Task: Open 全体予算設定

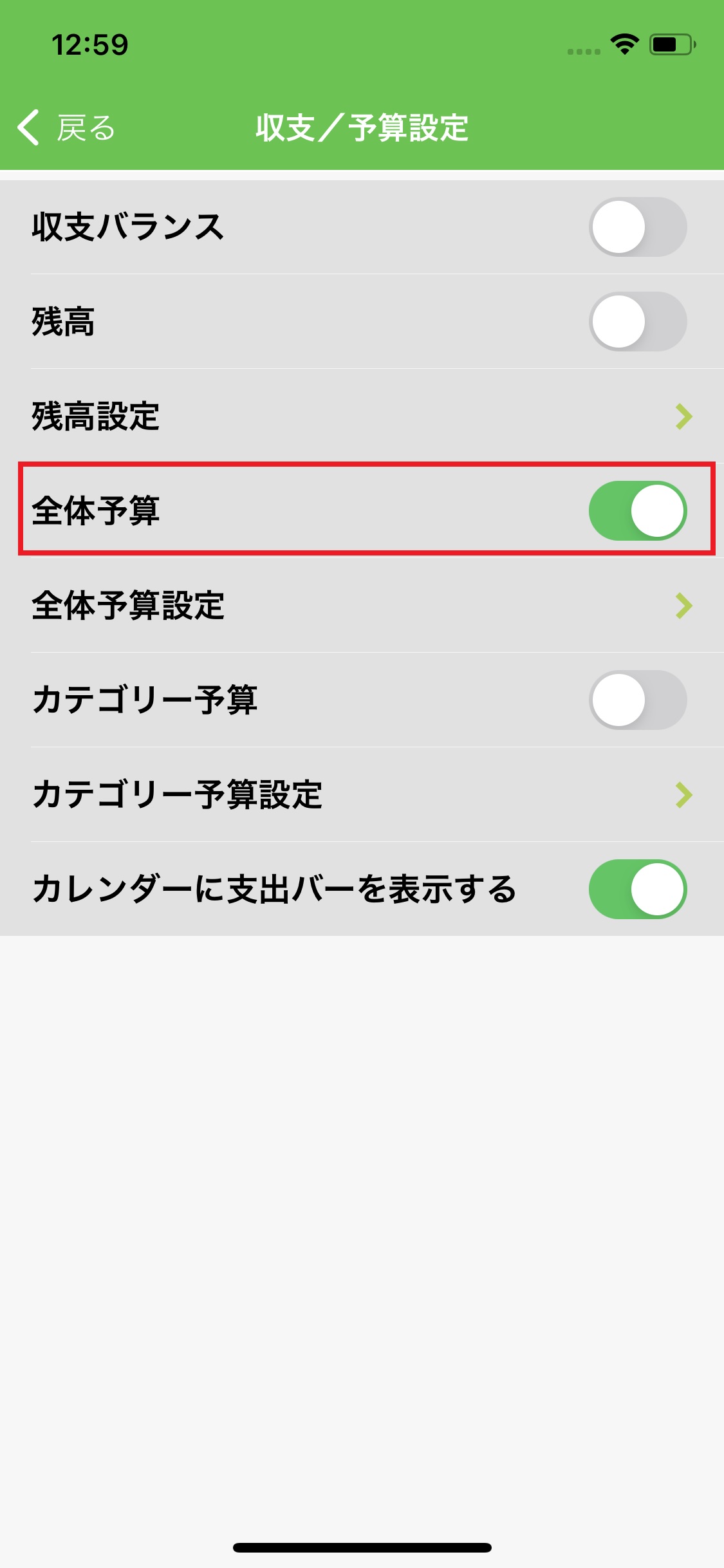Action: tap(362, 605)
